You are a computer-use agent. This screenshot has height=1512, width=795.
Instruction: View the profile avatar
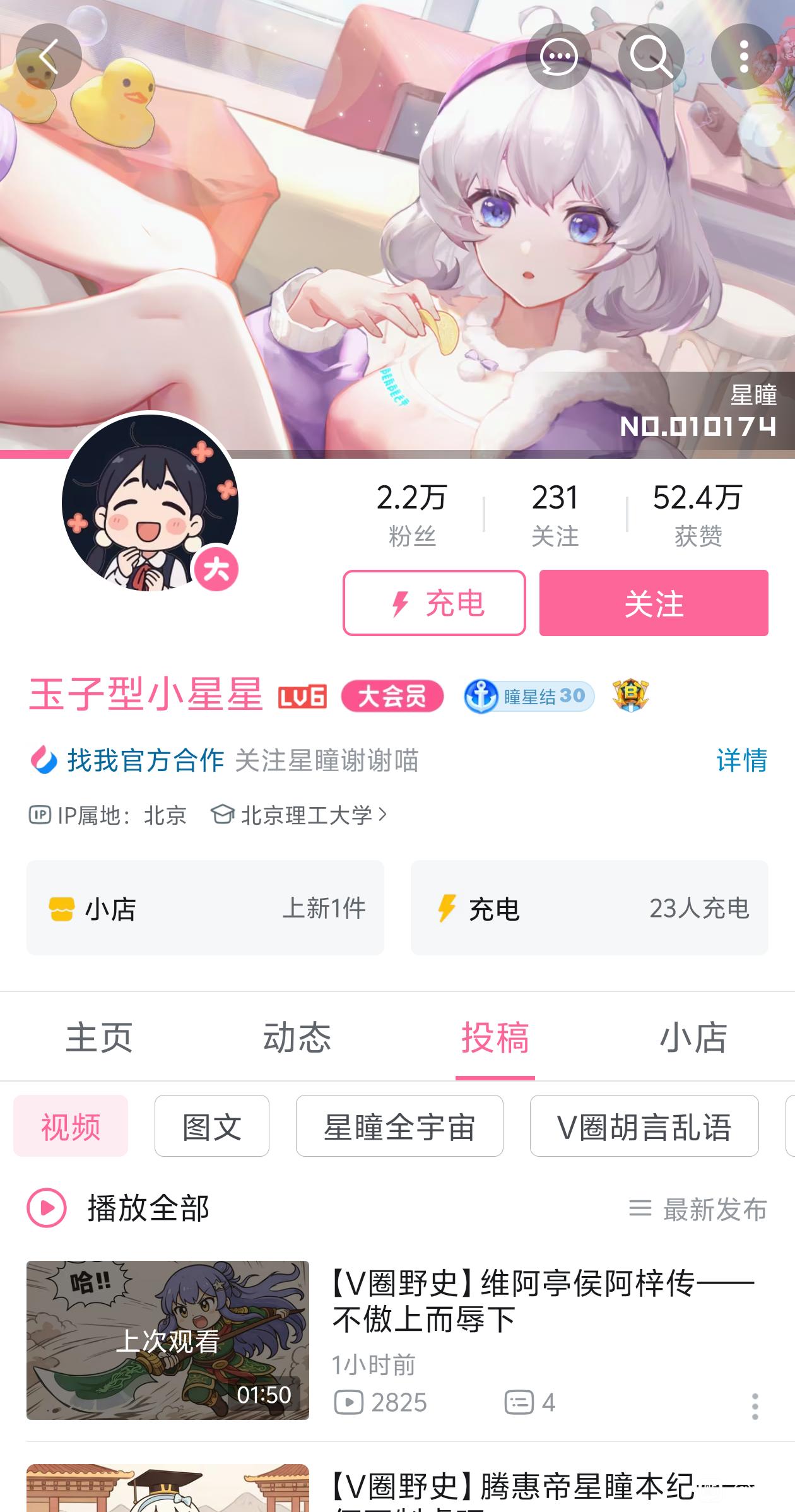[x=150, y=503]
